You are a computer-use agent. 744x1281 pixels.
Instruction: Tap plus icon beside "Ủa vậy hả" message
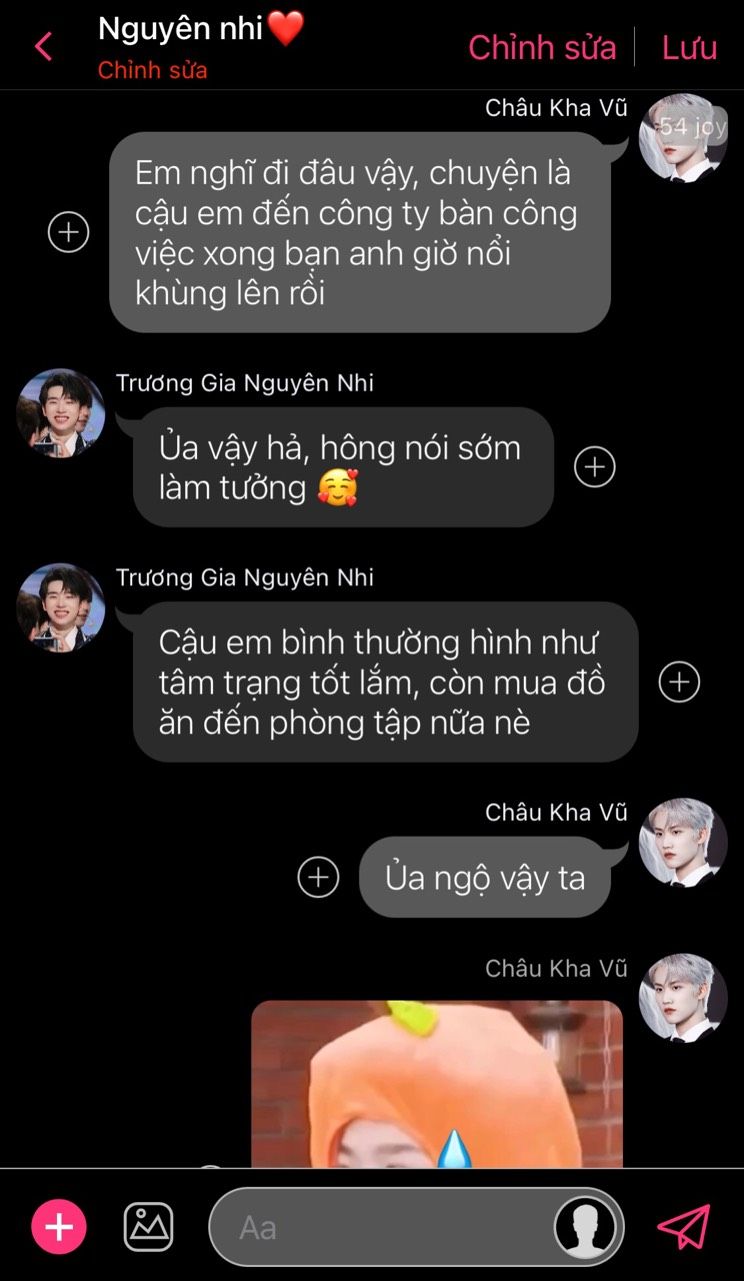595,467
